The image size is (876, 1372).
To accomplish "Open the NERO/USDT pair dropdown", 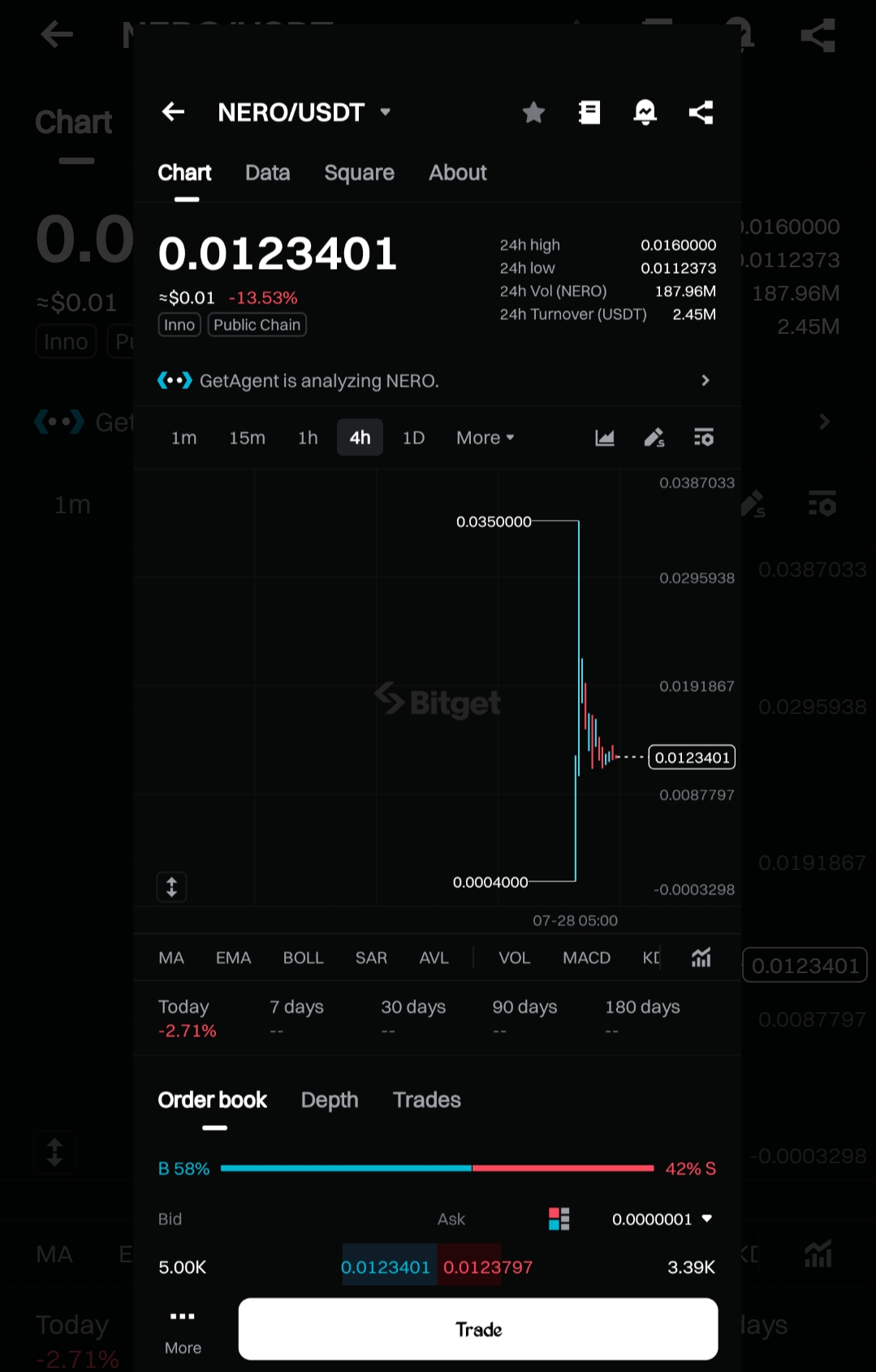I will click(386, 112).
